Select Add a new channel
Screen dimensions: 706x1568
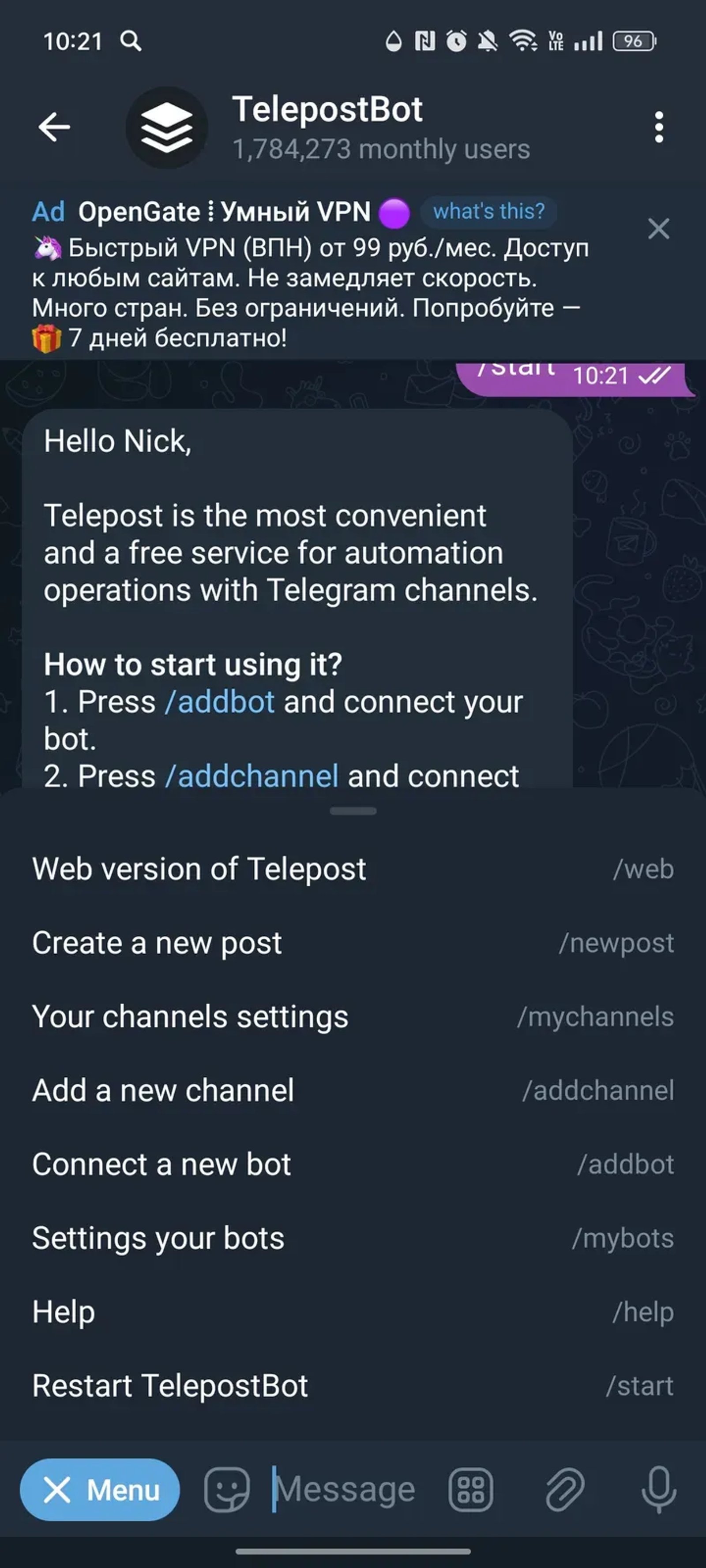(x=163, y=1091)
